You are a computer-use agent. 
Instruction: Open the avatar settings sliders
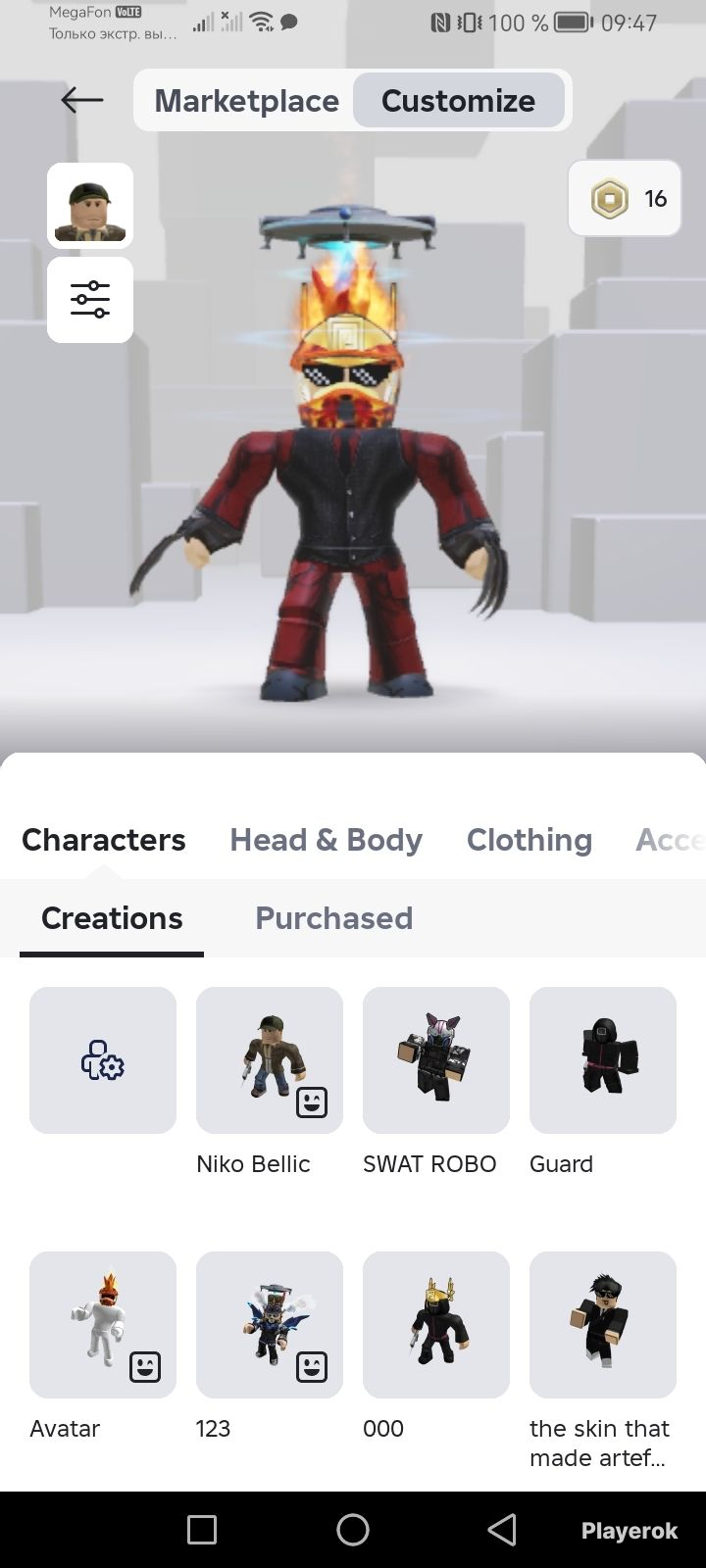90,300
